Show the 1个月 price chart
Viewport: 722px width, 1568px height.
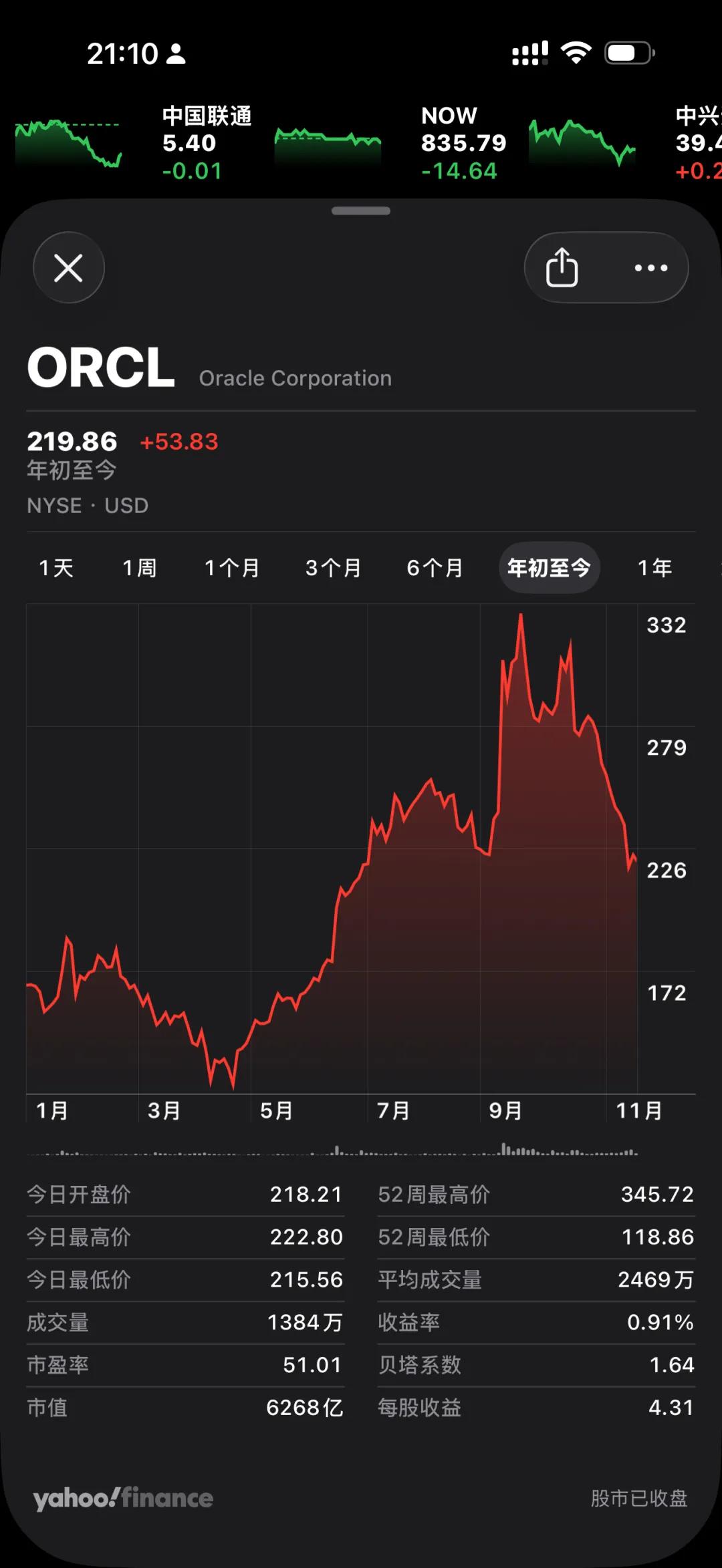(232, 568)
